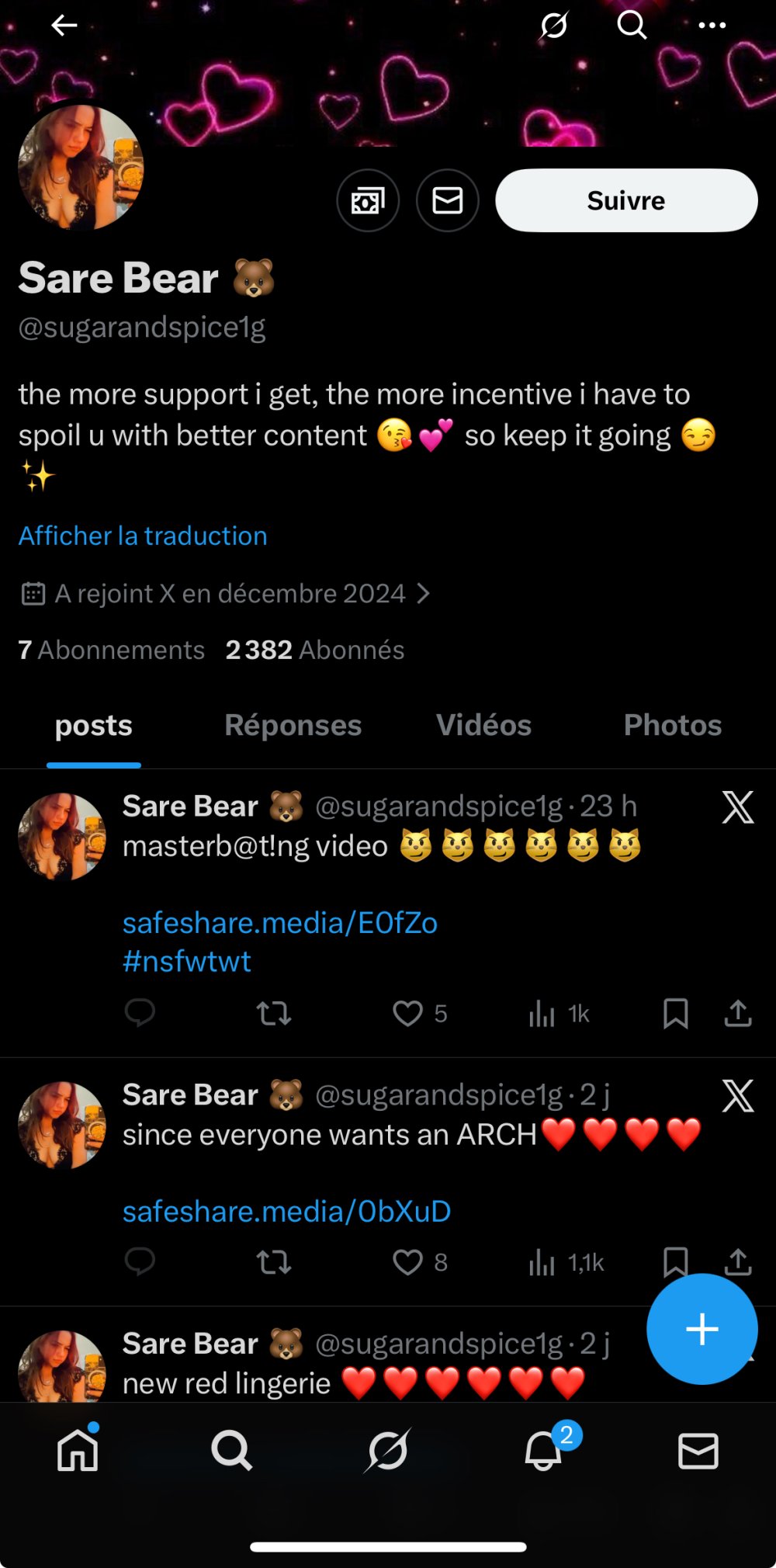Like the post about ARCH
Screen dimensions: 776x1568
click(x=407, y=1262)
